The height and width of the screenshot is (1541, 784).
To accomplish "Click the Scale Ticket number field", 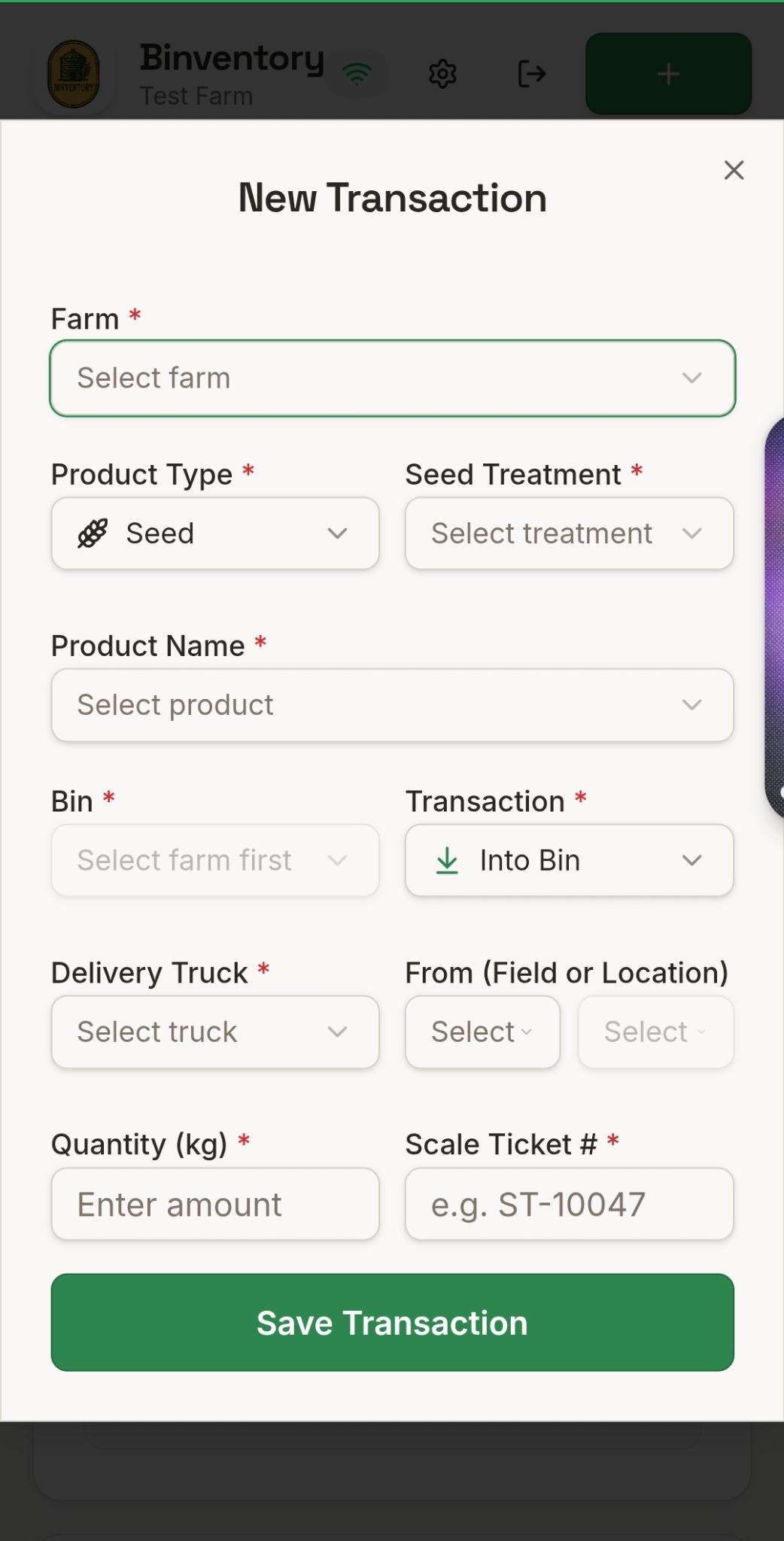I will click(x=568, y=1204).
